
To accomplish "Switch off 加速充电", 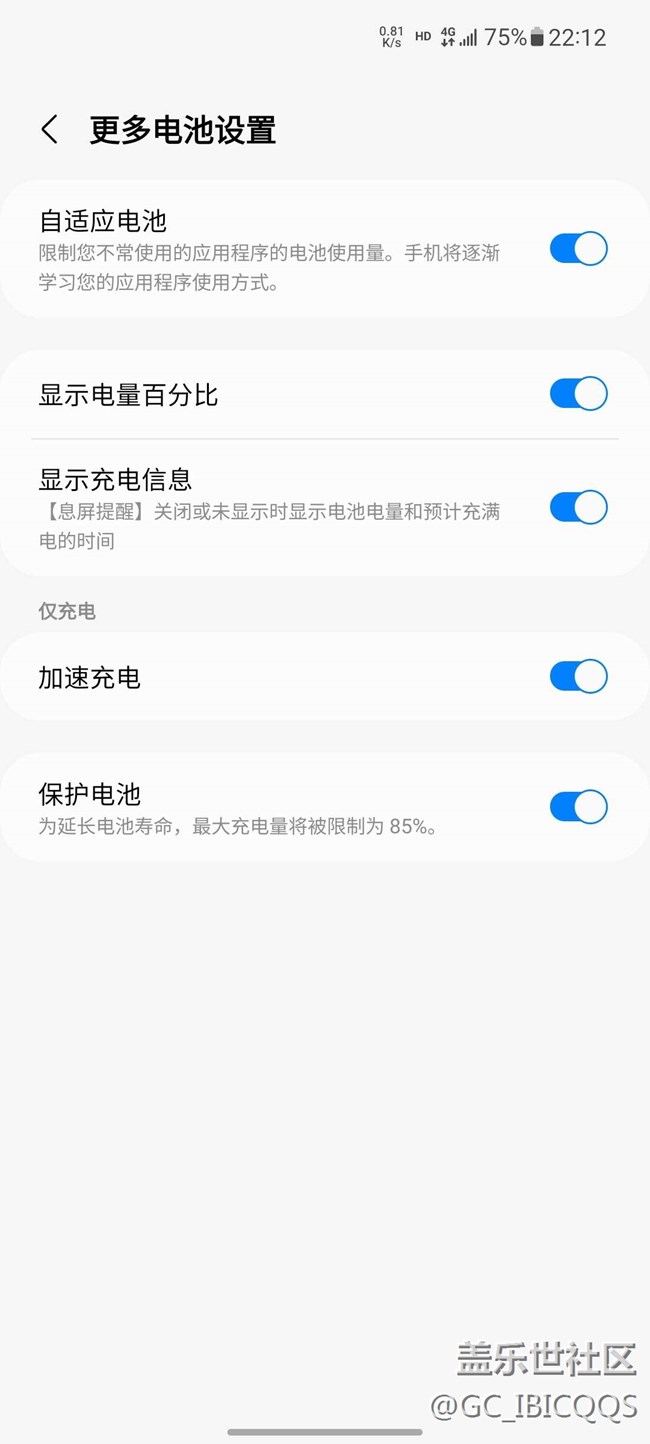I will click(578, 677).
